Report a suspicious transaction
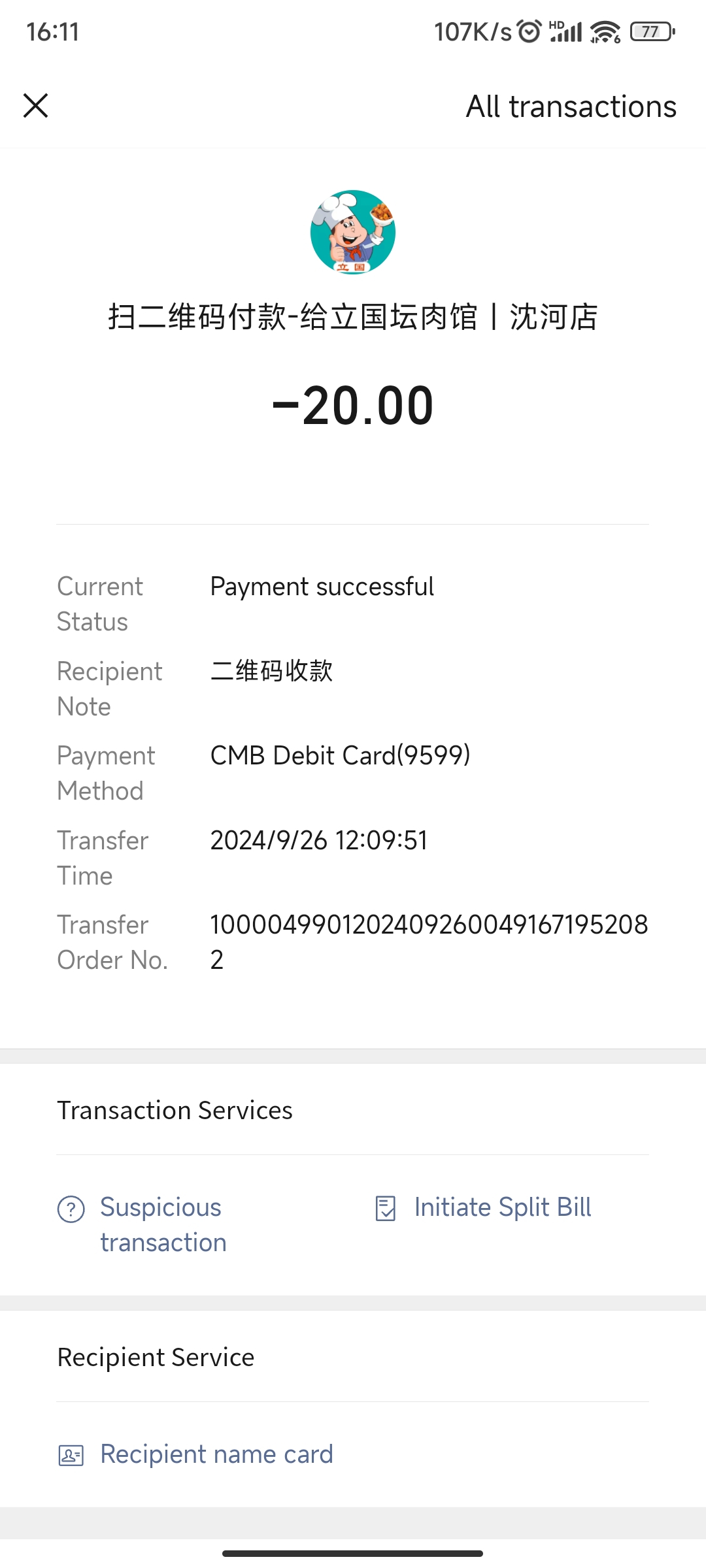The image size is (706, 1568). (x=162, y=1224)
